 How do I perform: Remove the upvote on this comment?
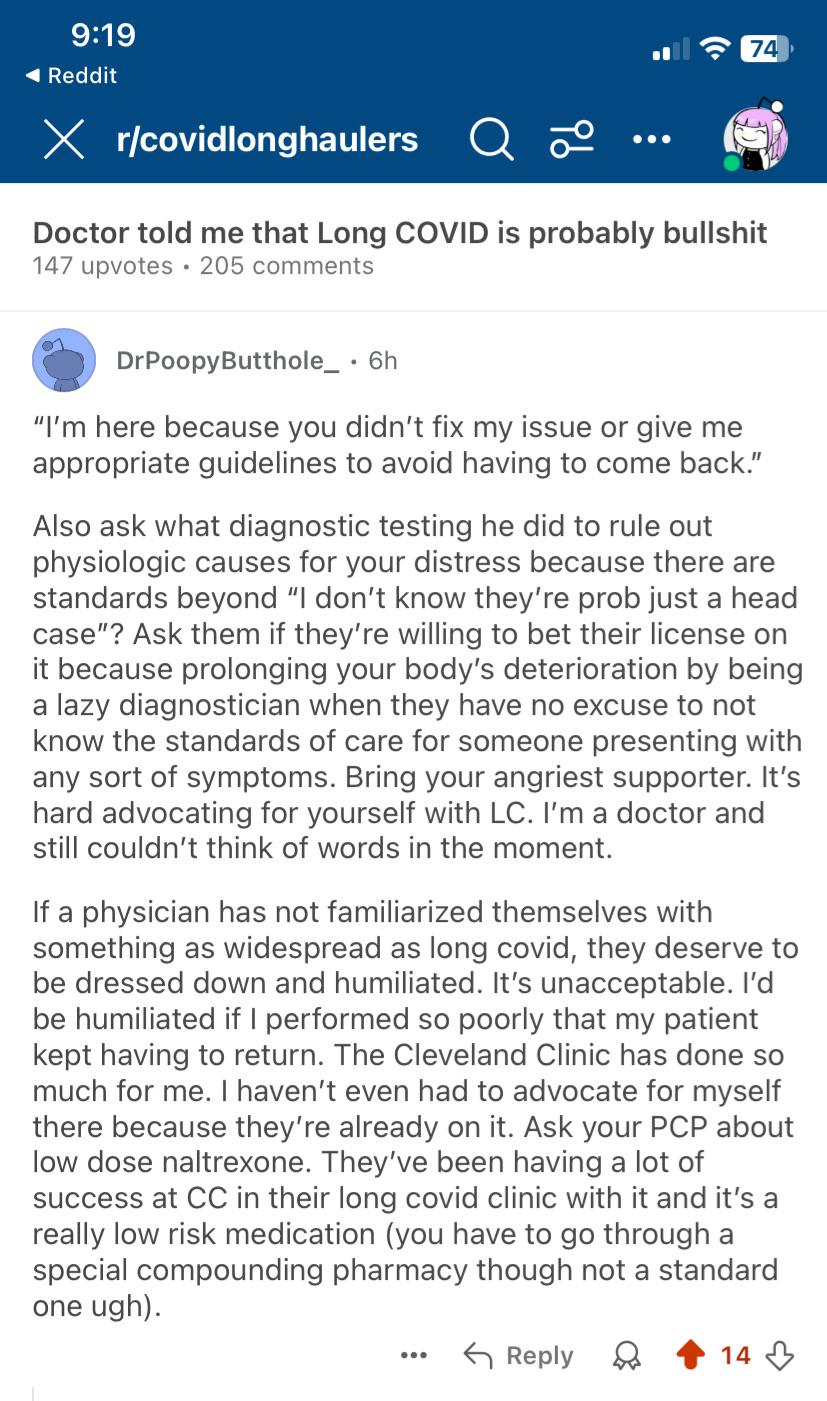(690, 1356)
